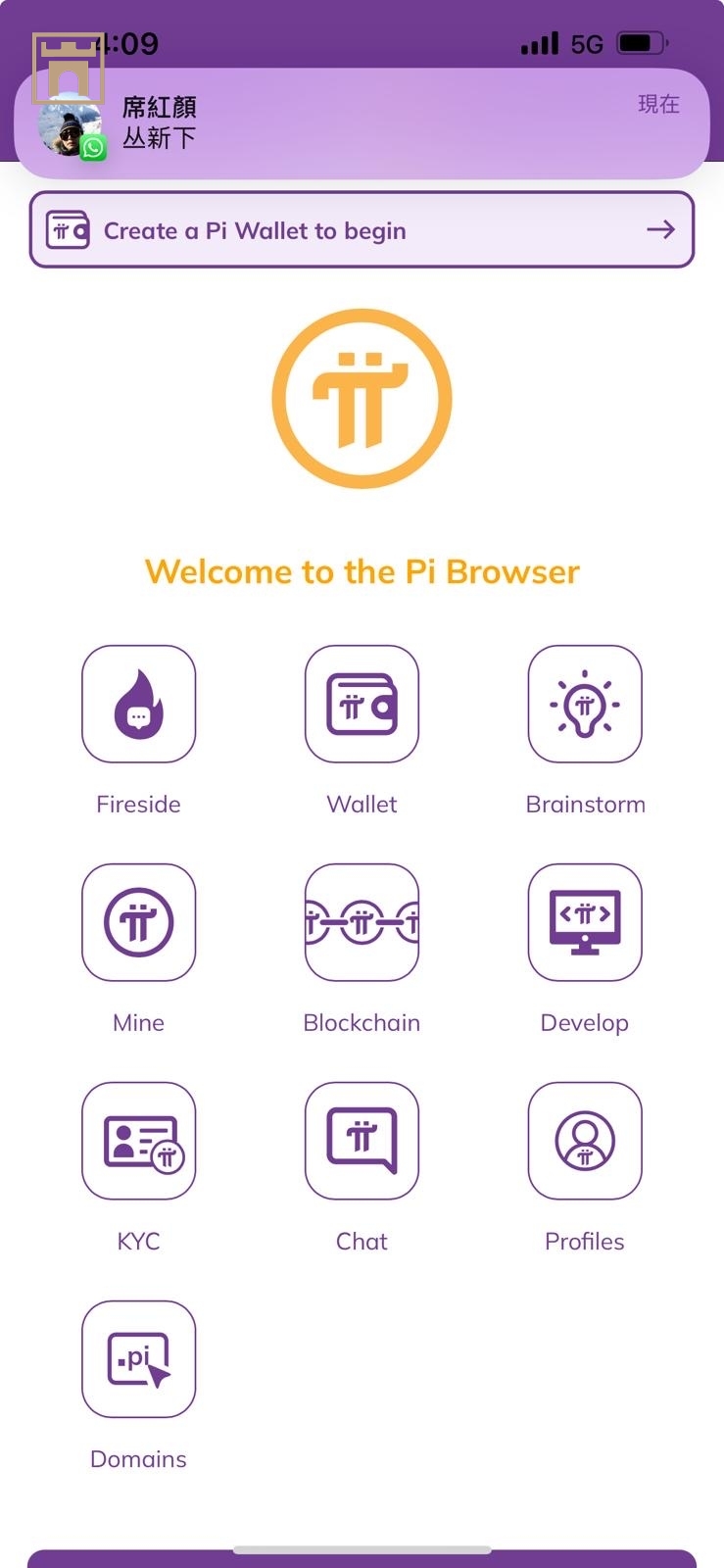Go to Mine
This screenshot has width=724, height=1568.
[138, 922]
